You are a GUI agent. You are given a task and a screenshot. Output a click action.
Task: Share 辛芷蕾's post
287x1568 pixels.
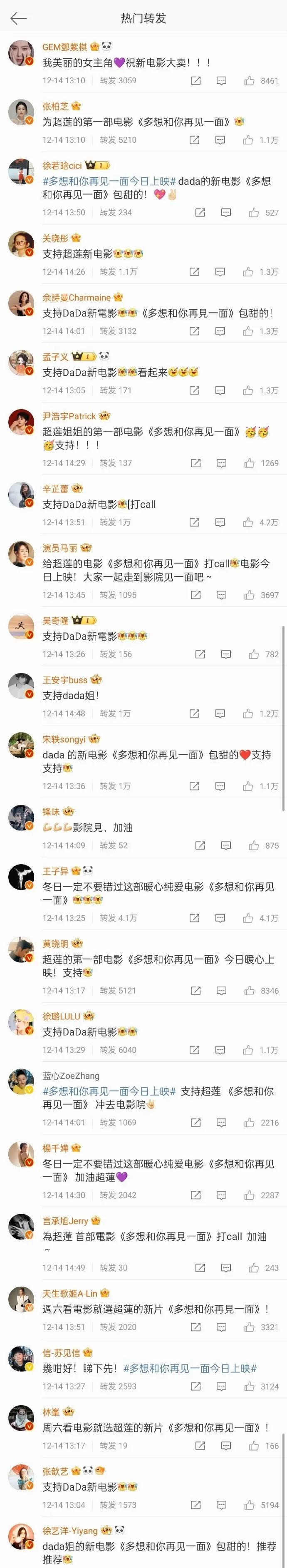pyautogui.click(x=194, y=522)
